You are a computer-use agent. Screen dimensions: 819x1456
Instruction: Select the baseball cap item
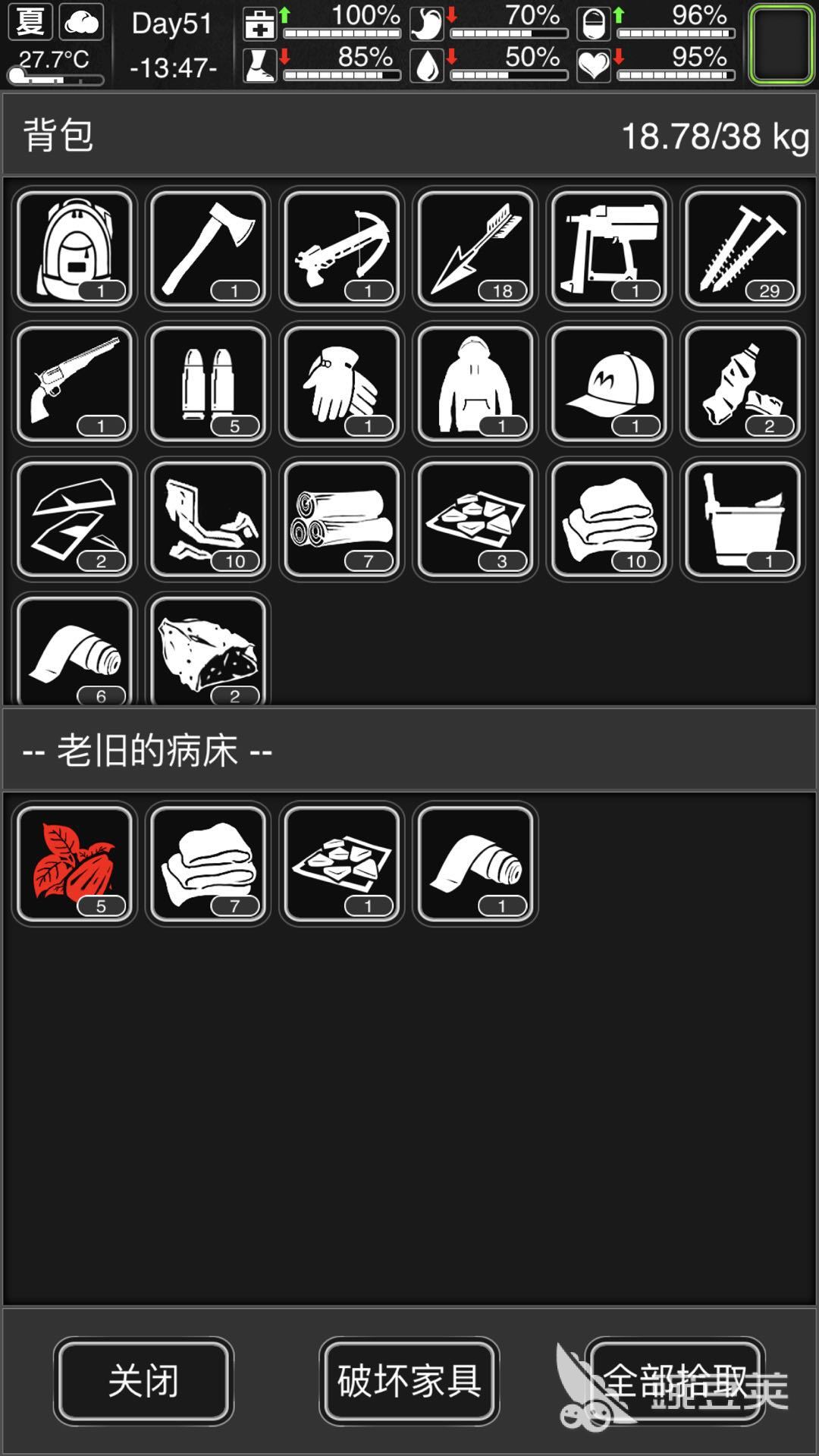609,383
